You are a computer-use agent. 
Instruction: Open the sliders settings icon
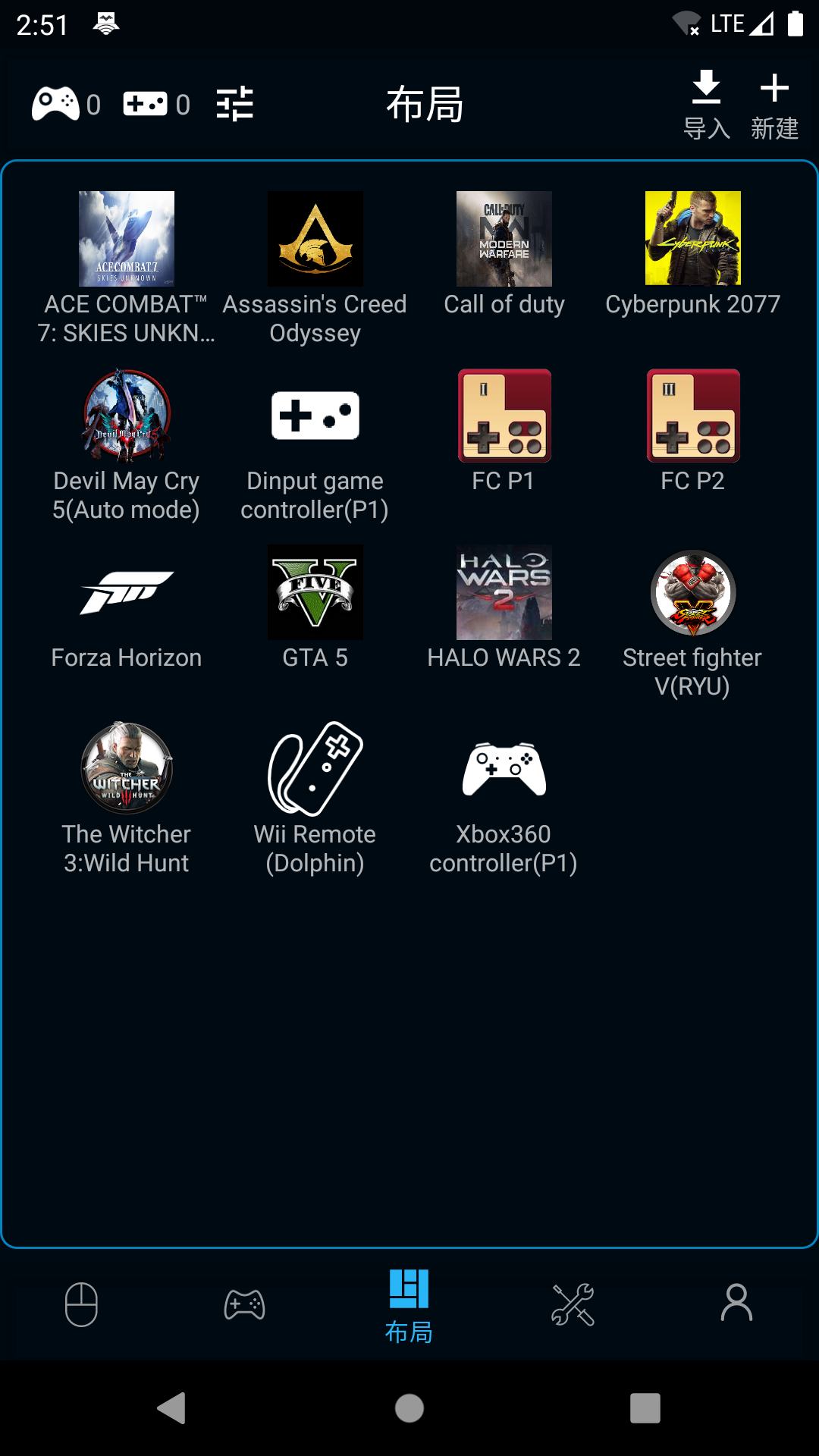[x=234, y=104]
